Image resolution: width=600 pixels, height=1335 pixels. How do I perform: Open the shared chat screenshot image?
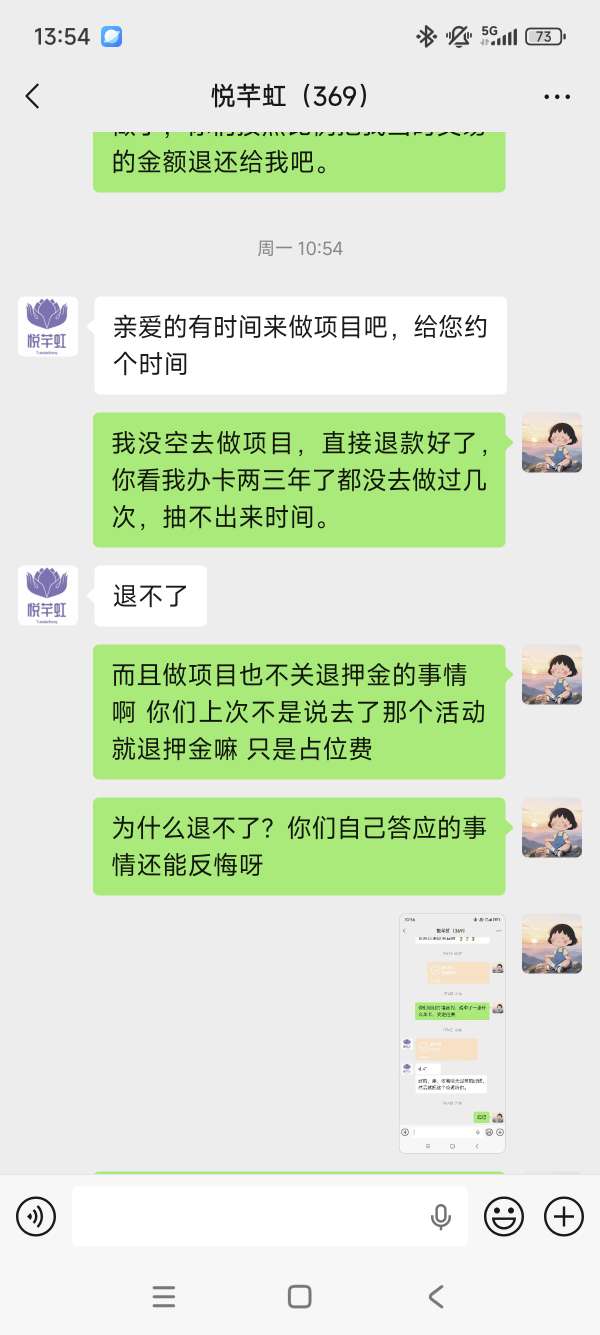click(452, 1032)
